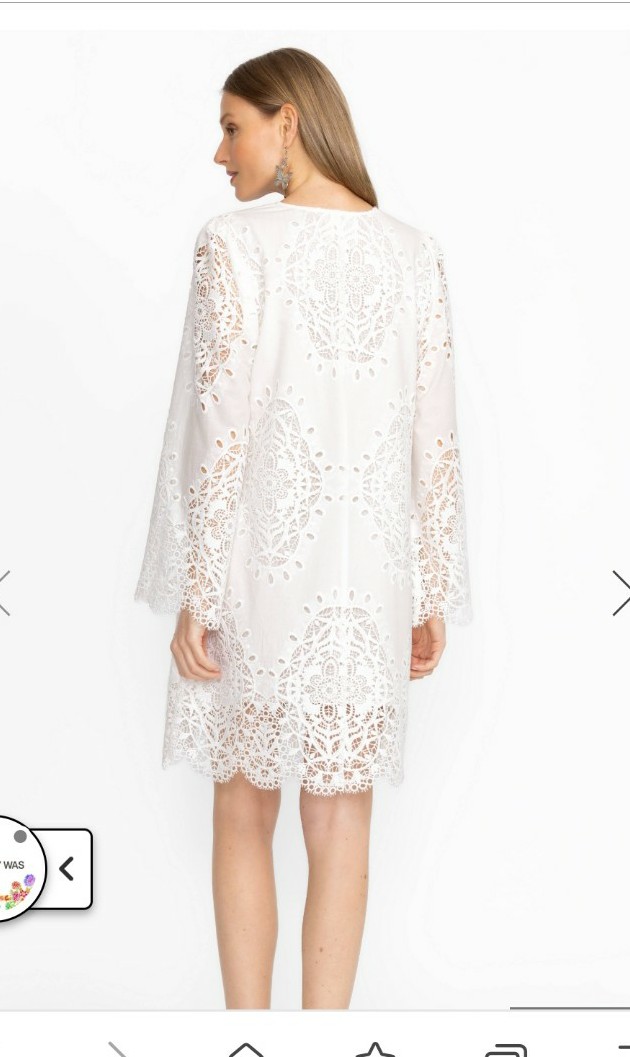Open the browser tabs switcher
This screenshot has height=1057, width=630.
click(505, 1050)
